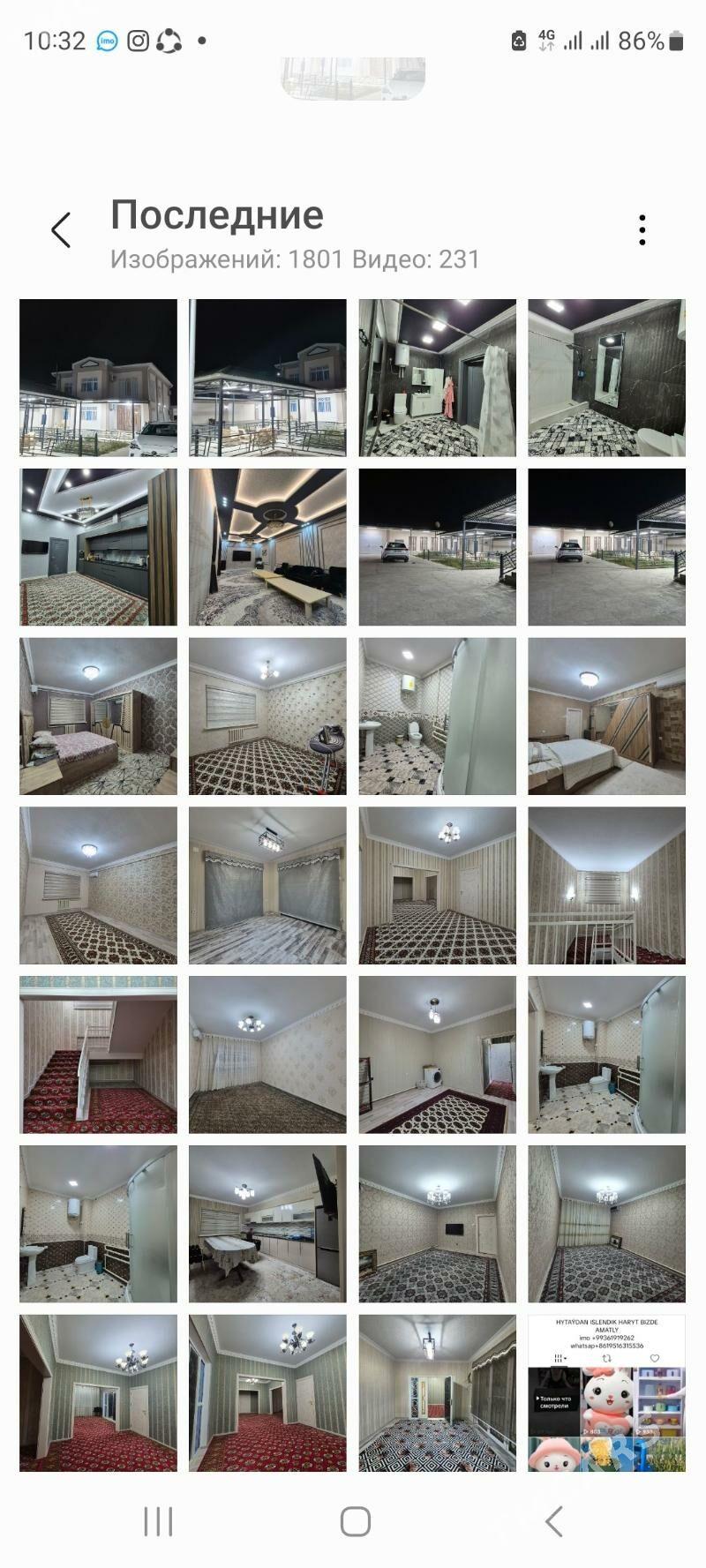This screenshot has height=1568, width=706.
Task: Open the bedroom photo with pink bedspread
Action: (x=98, y=716)
